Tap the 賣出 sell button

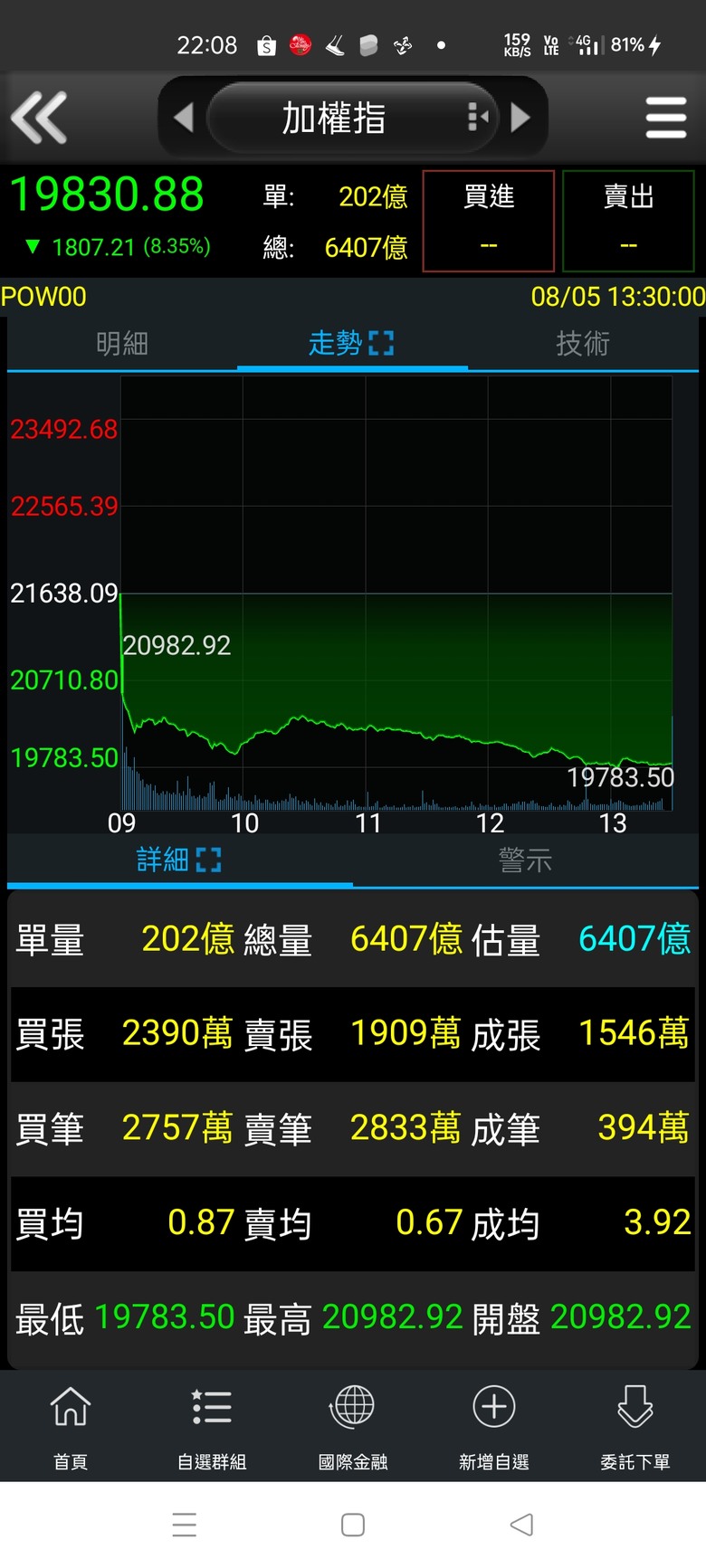(628, 221)
